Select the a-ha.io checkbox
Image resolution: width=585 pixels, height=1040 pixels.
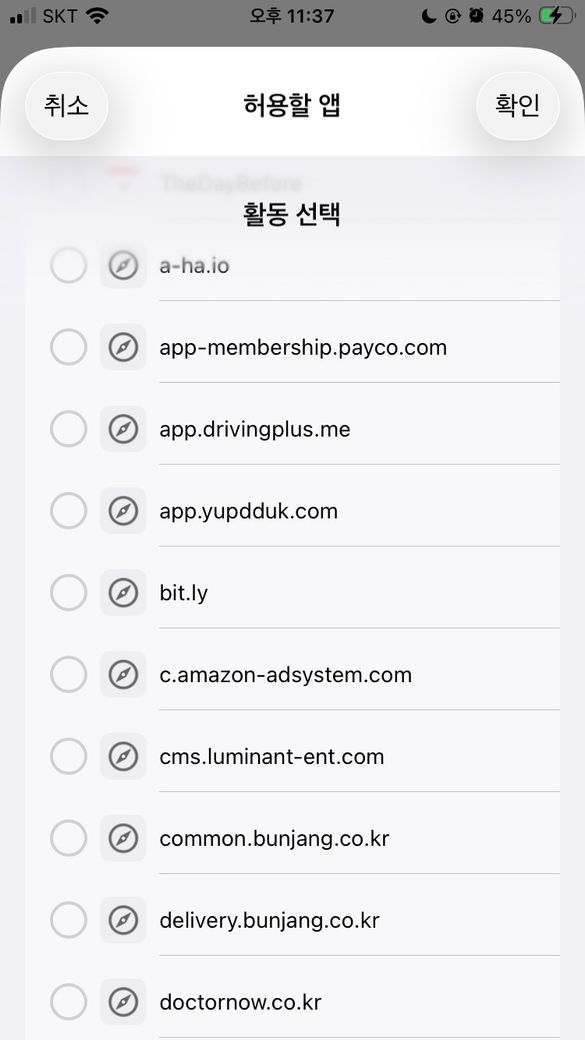(68, 266)
